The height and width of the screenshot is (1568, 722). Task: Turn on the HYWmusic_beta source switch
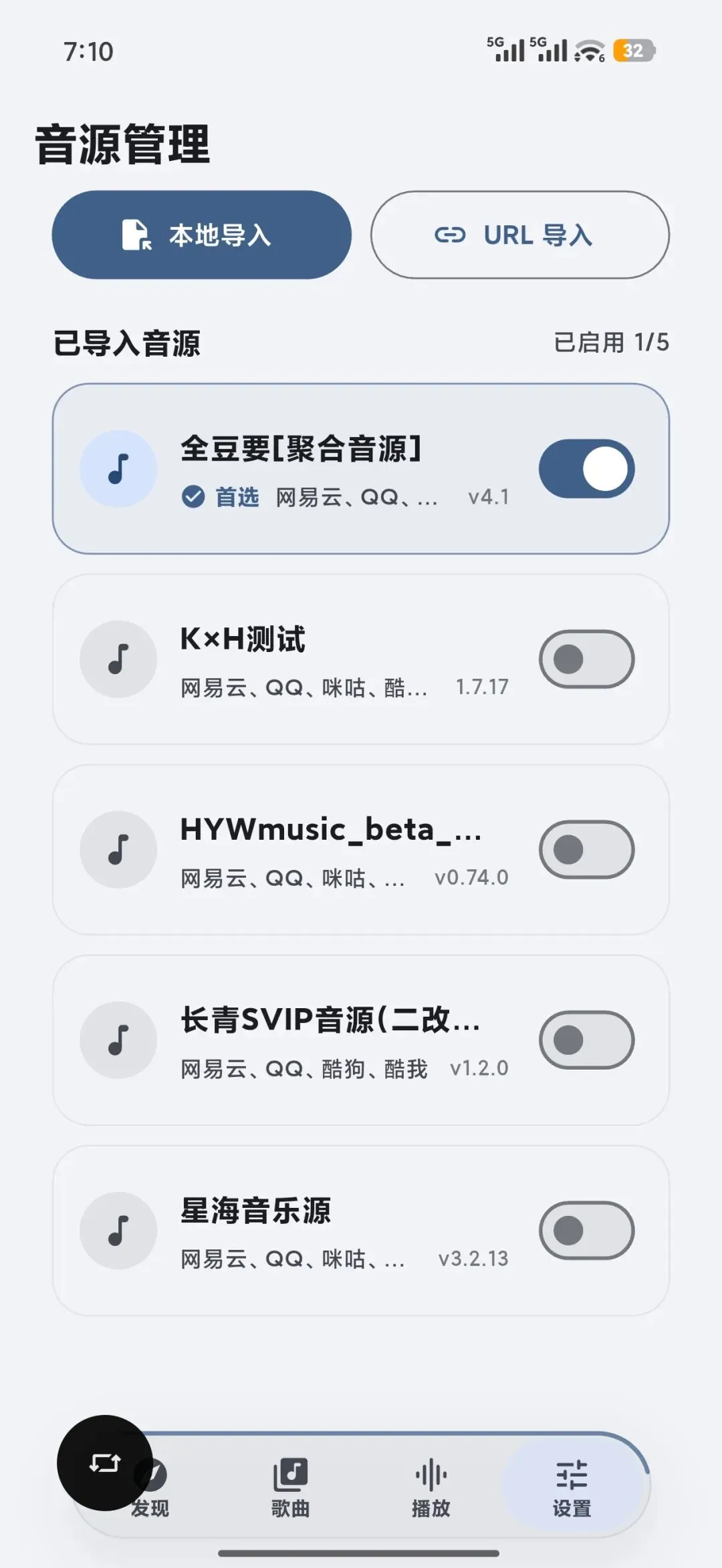click(586, 849)
